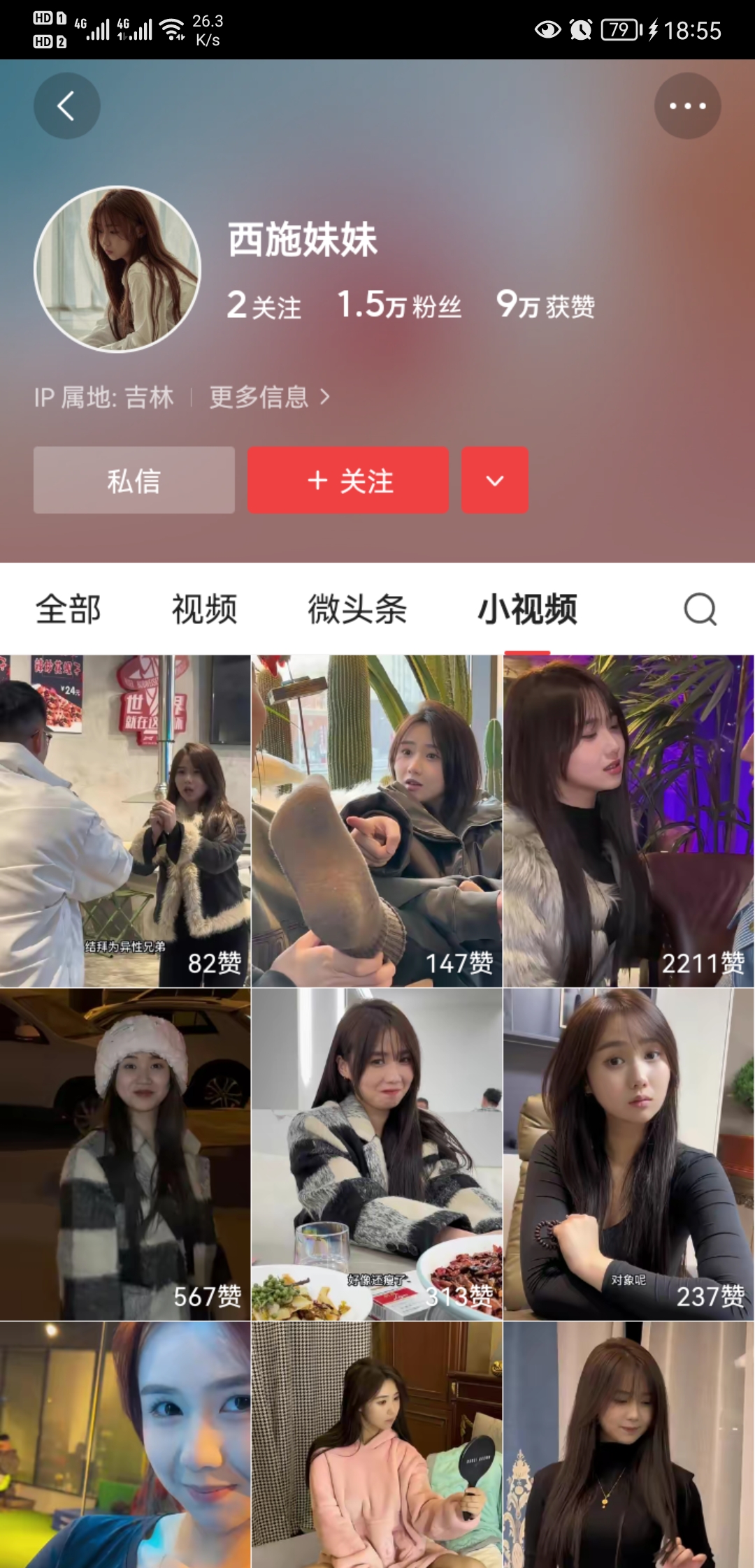Open 更多信息 details

coord(269,397)
